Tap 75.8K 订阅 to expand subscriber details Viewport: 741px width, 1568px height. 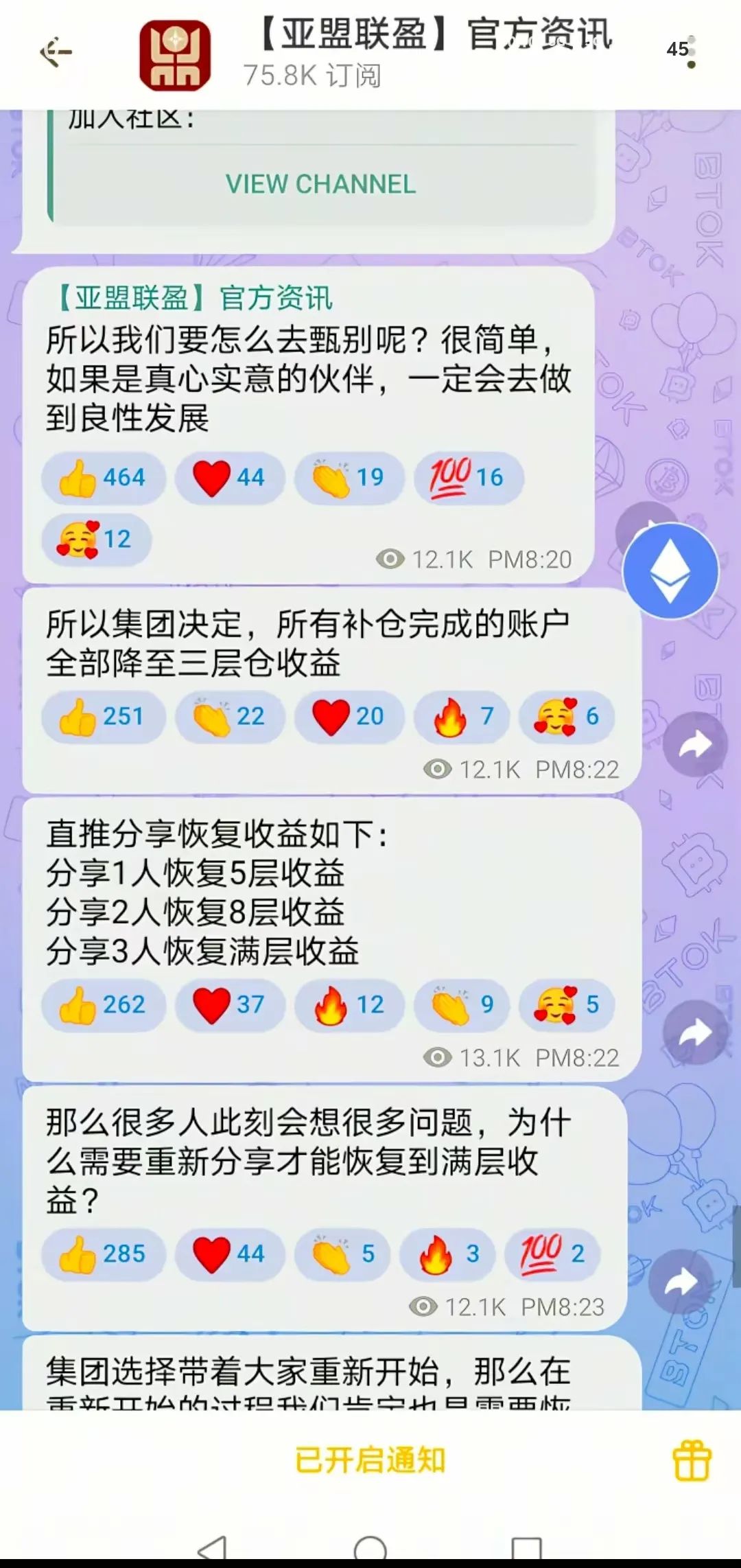312,76
